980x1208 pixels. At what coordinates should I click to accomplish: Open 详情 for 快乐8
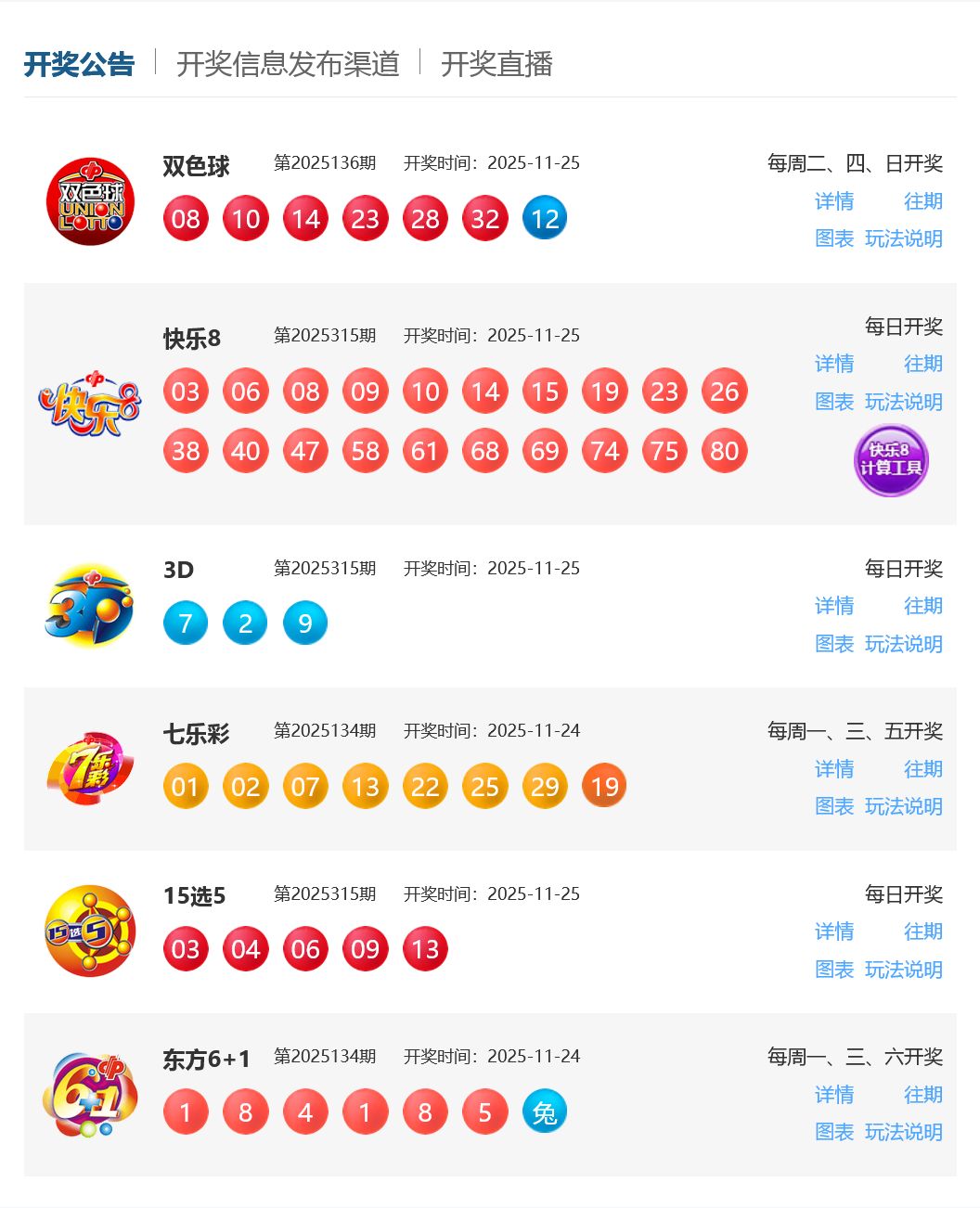coord(833,364)
